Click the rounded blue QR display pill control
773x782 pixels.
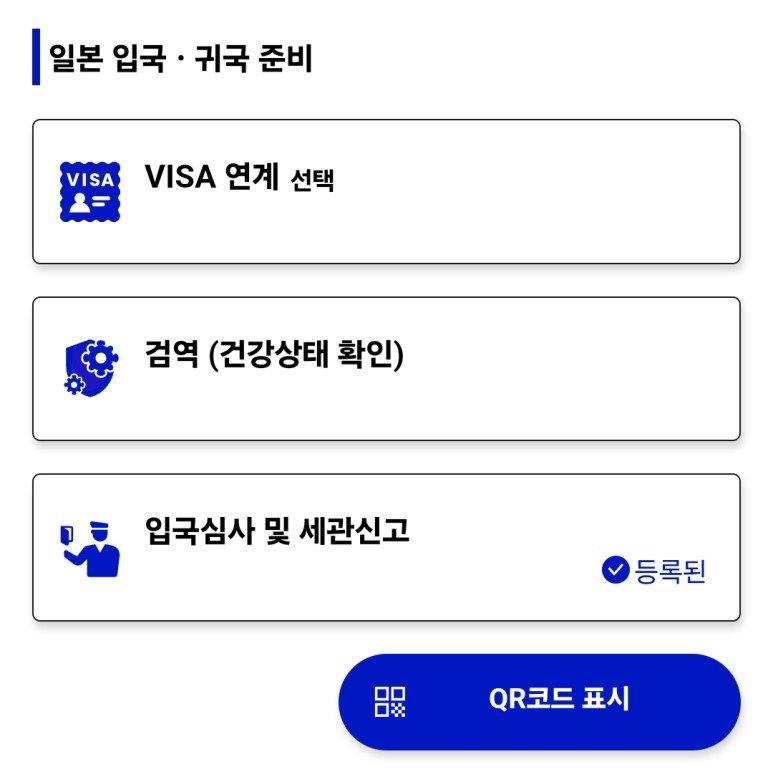(540, 701)
